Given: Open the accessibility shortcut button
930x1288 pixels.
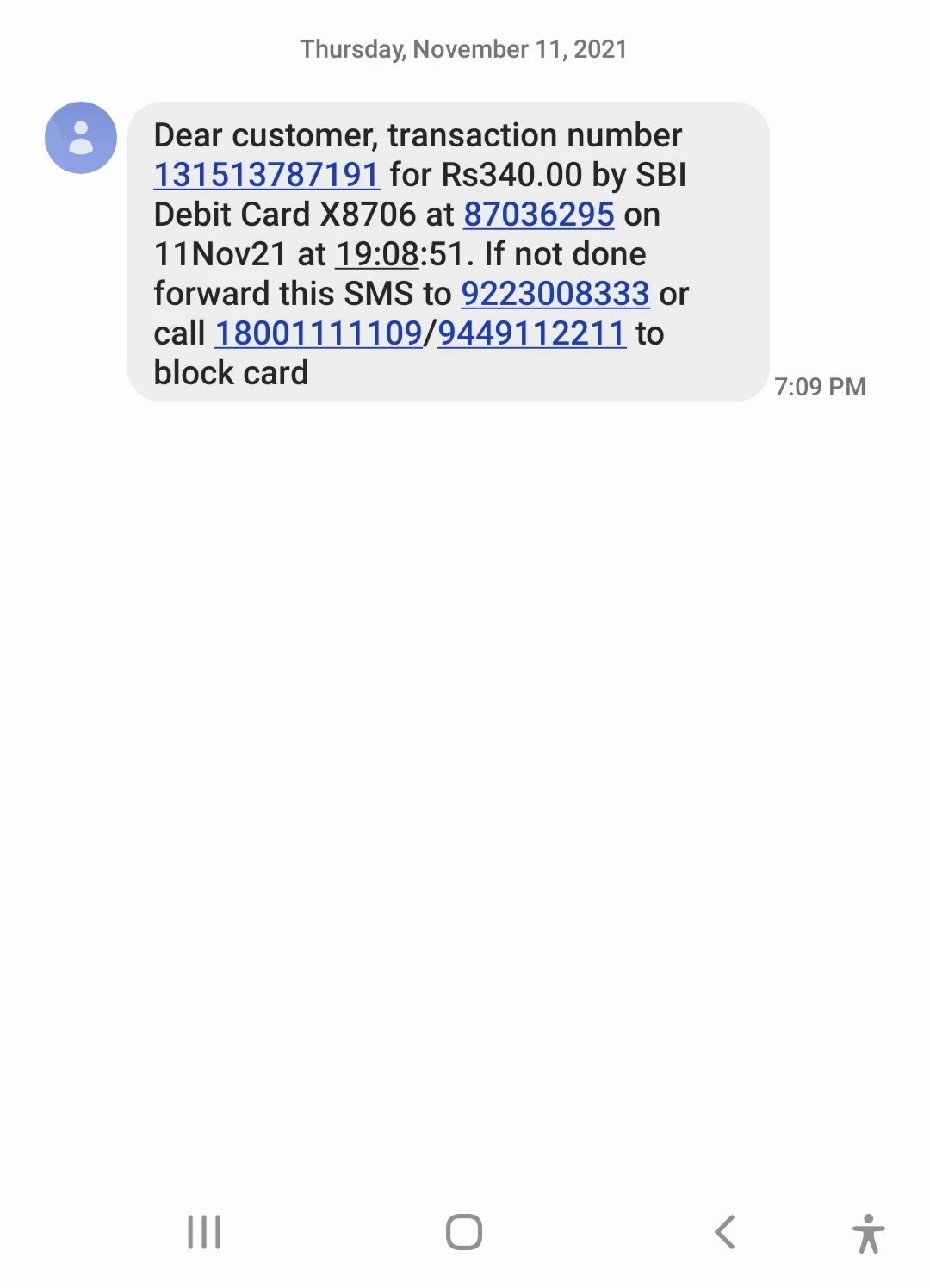Looking at the screenshot, I should coord(868,1233).
